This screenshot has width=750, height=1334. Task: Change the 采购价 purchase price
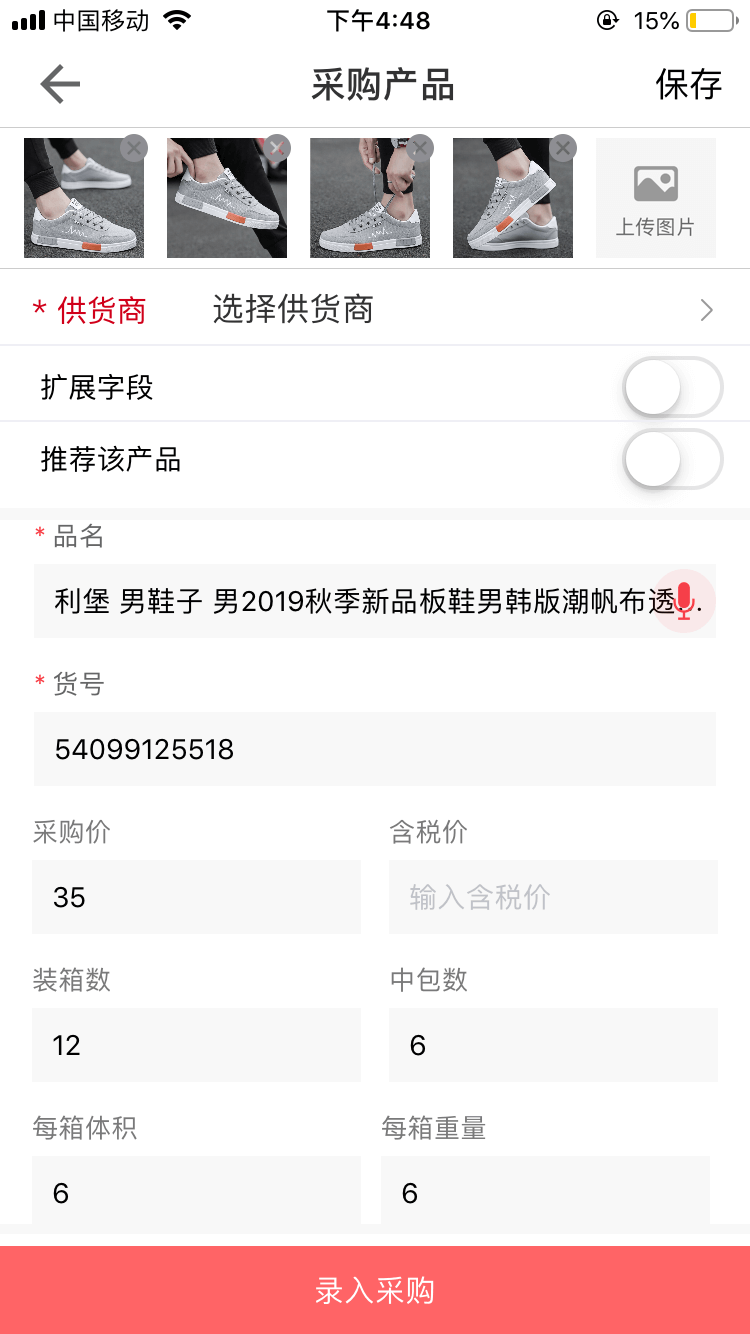[x=196, y=897]
